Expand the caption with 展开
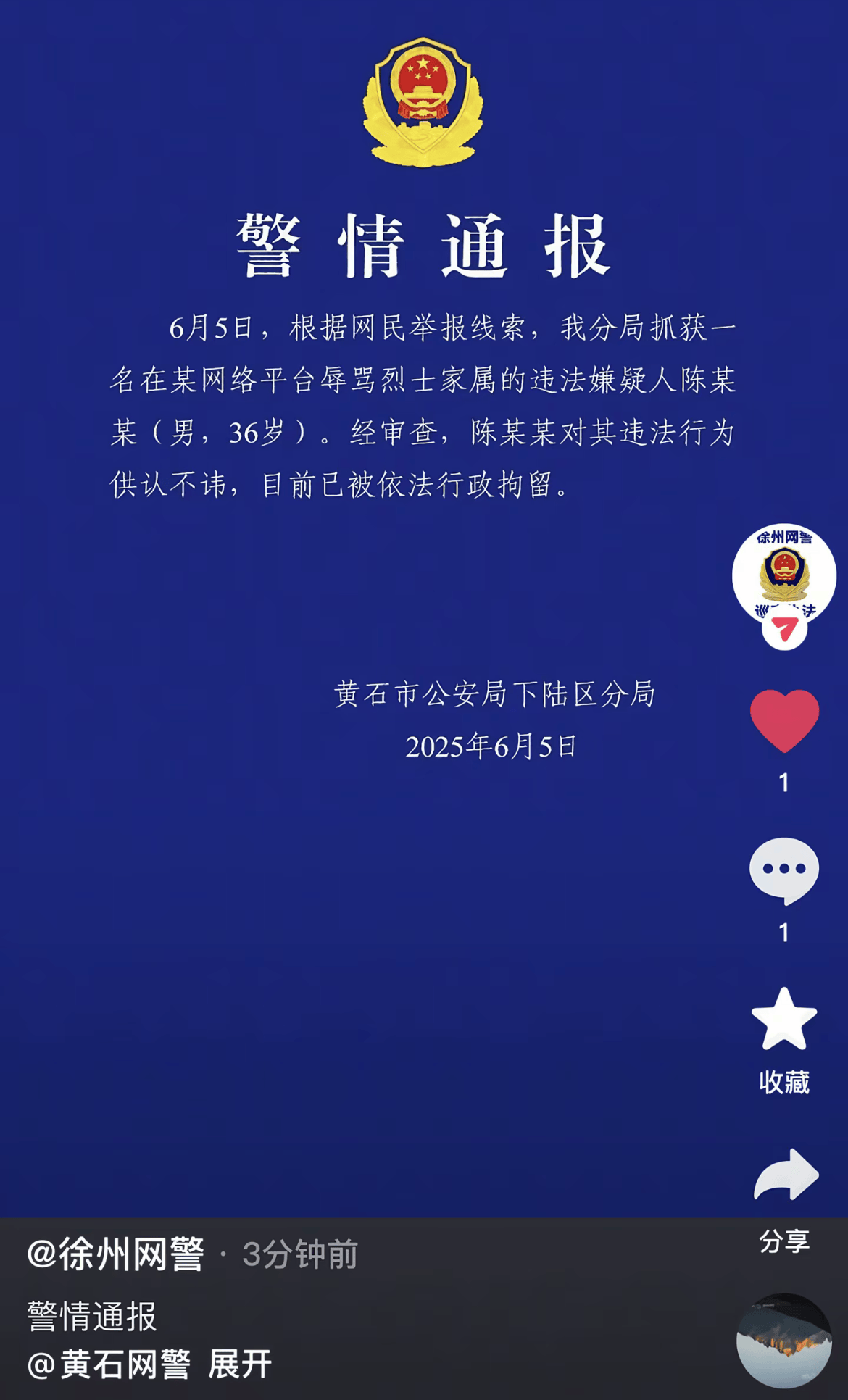 coord(240,1364)
